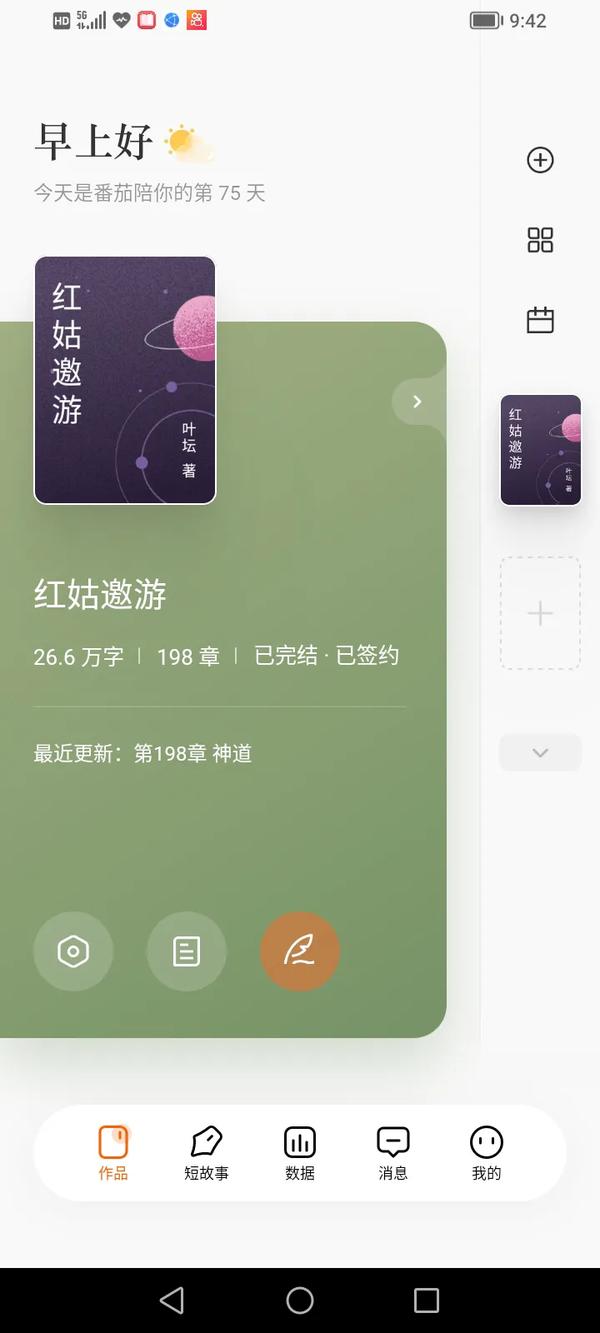Tap the arrow tab on the green card
600x1333 pixels.
click(417, 402)
